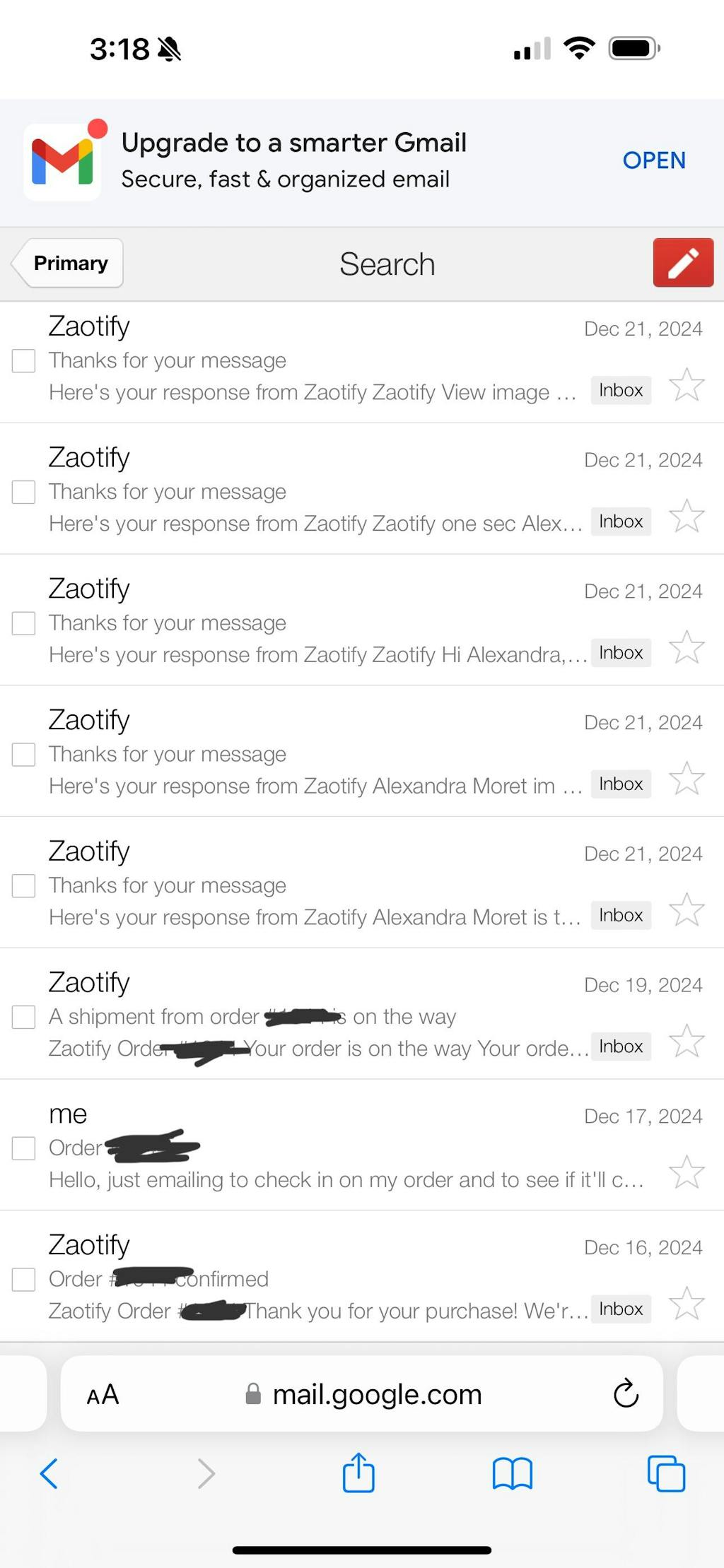Star the Dec 16 order confirmed email
The height and width of the screenshot is (1568, 724).
click(x=687, y=1304)
